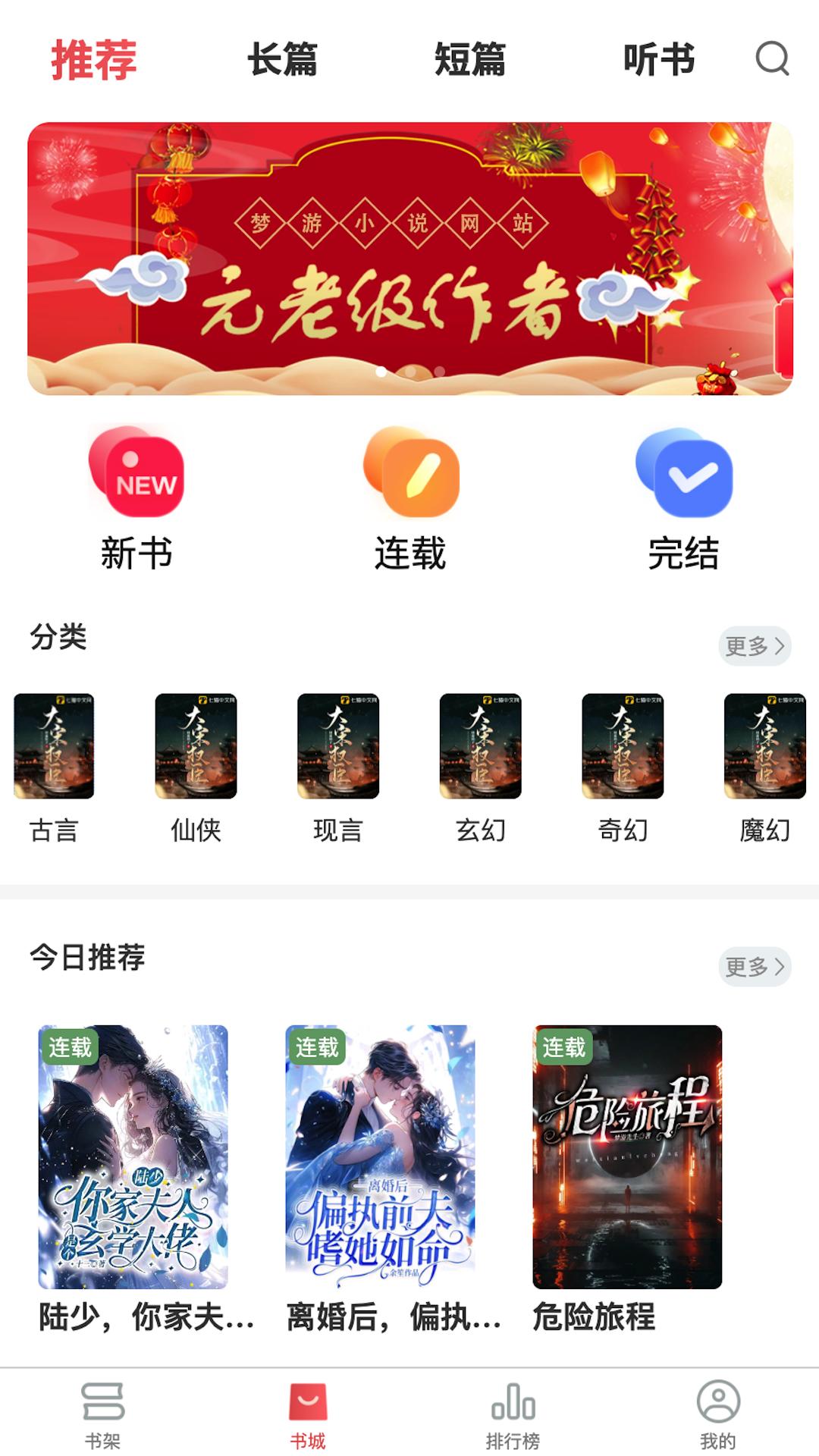Toggle the 连载 badge on 离婚后 cover
819x1456 pixels.
coord(315,1046)
